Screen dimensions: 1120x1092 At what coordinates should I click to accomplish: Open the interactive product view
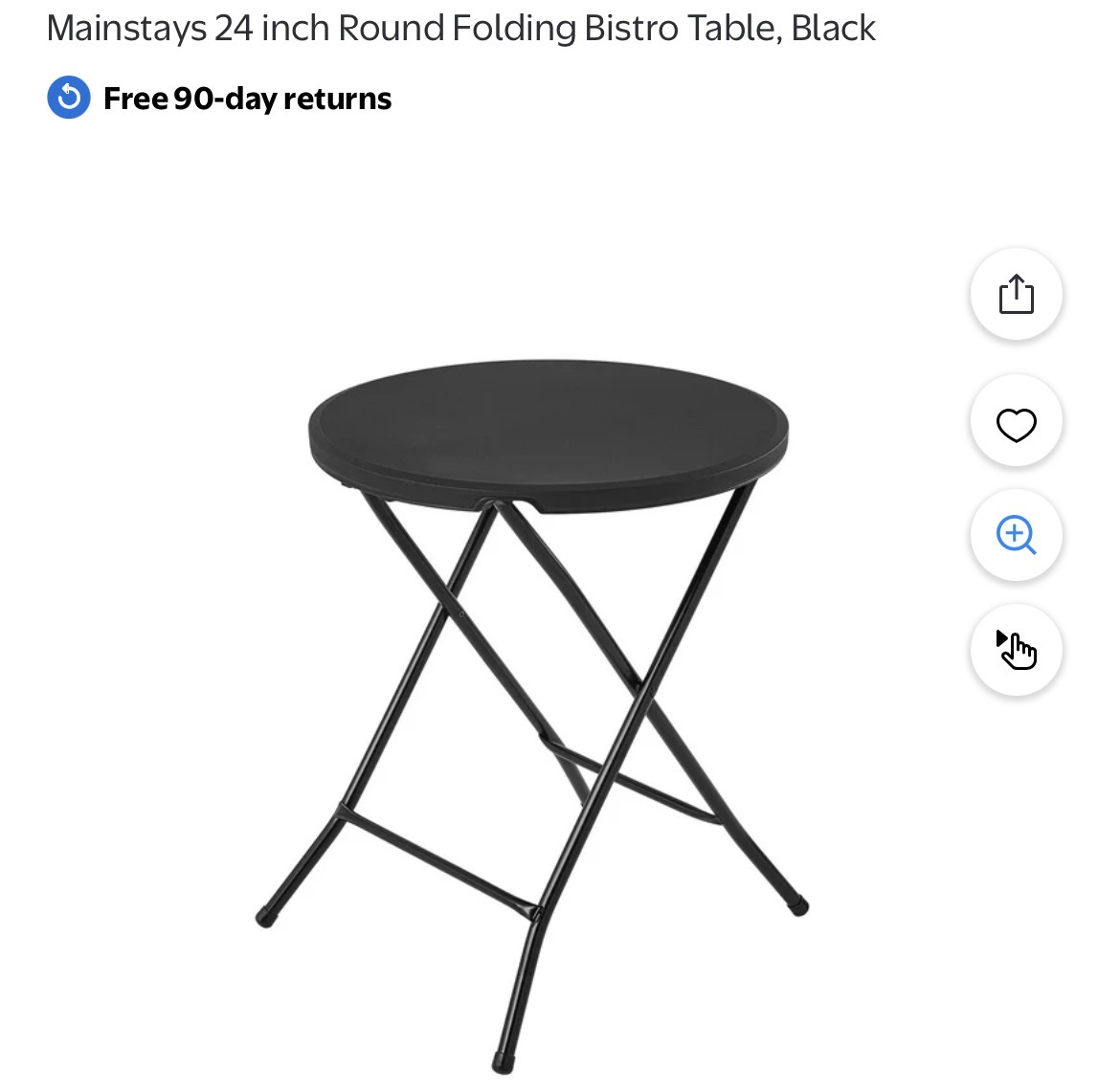point(1016,650)
